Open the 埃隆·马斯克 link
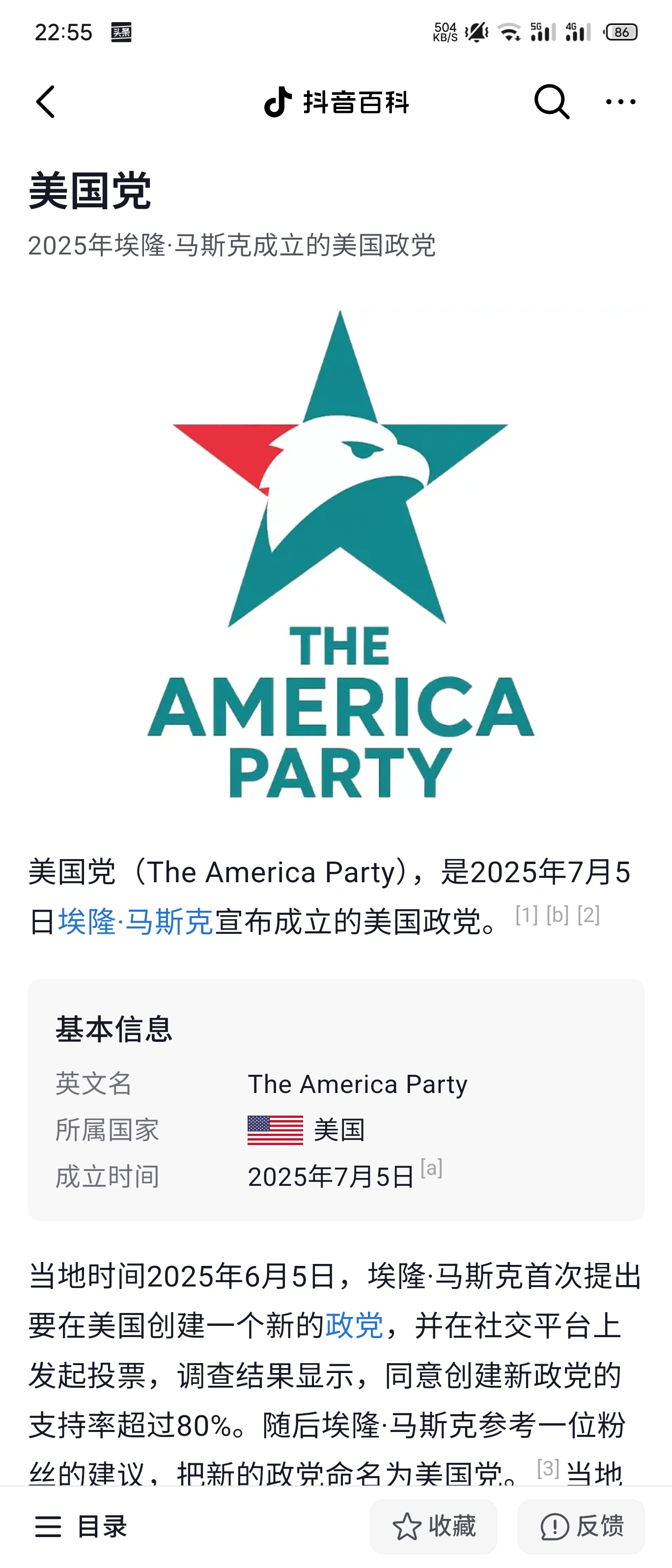 135,922
